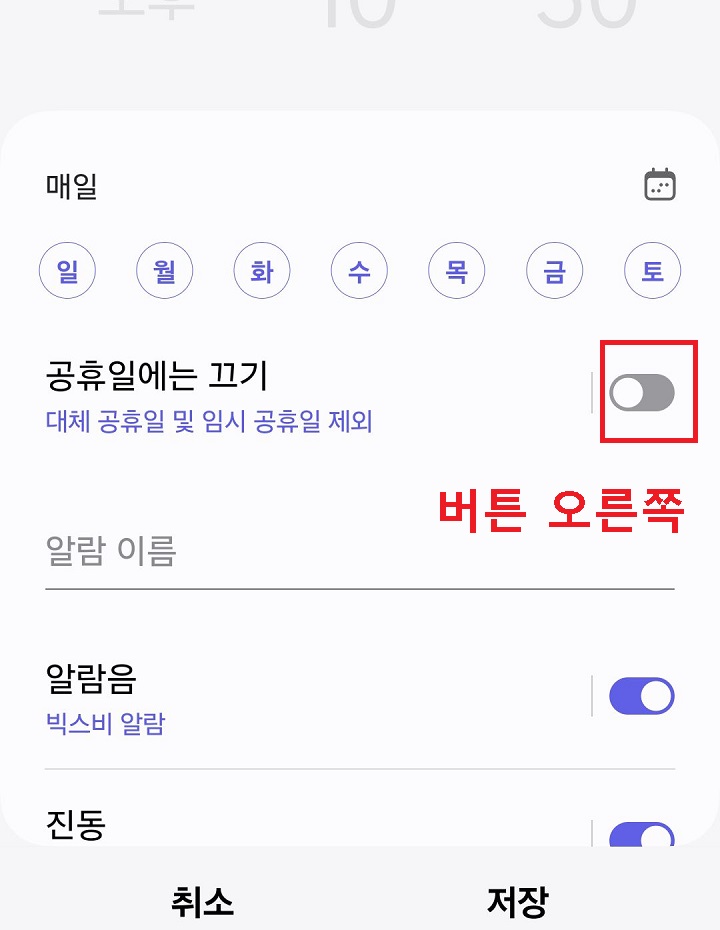Select 일 (Sunday) day circle
This screenshot has height=930, width=720.
[x=67, y=270]
